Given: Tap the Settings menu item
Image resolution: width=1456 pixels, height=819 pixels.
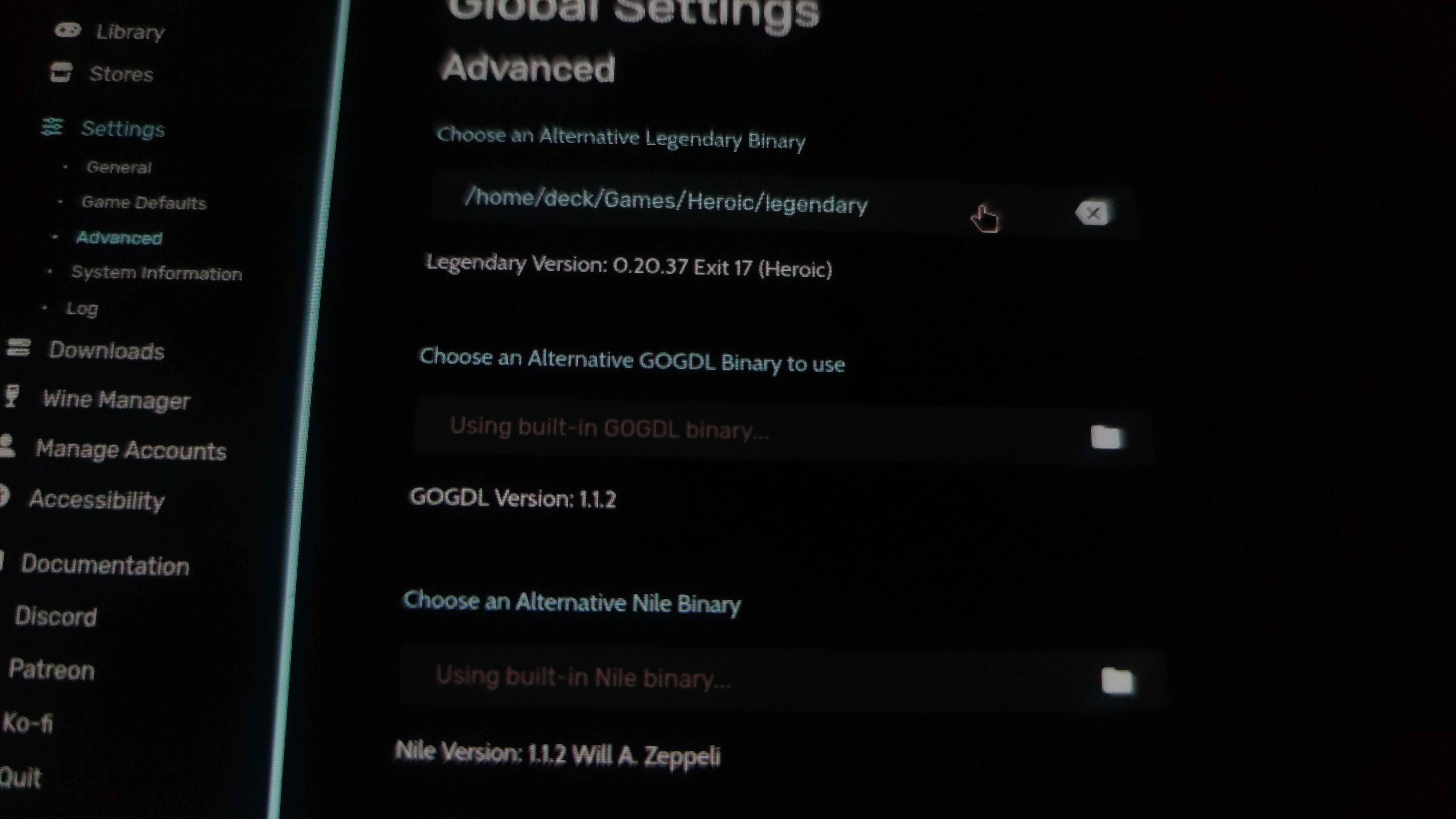Looking at the screenshot, I should click(123, 129).
